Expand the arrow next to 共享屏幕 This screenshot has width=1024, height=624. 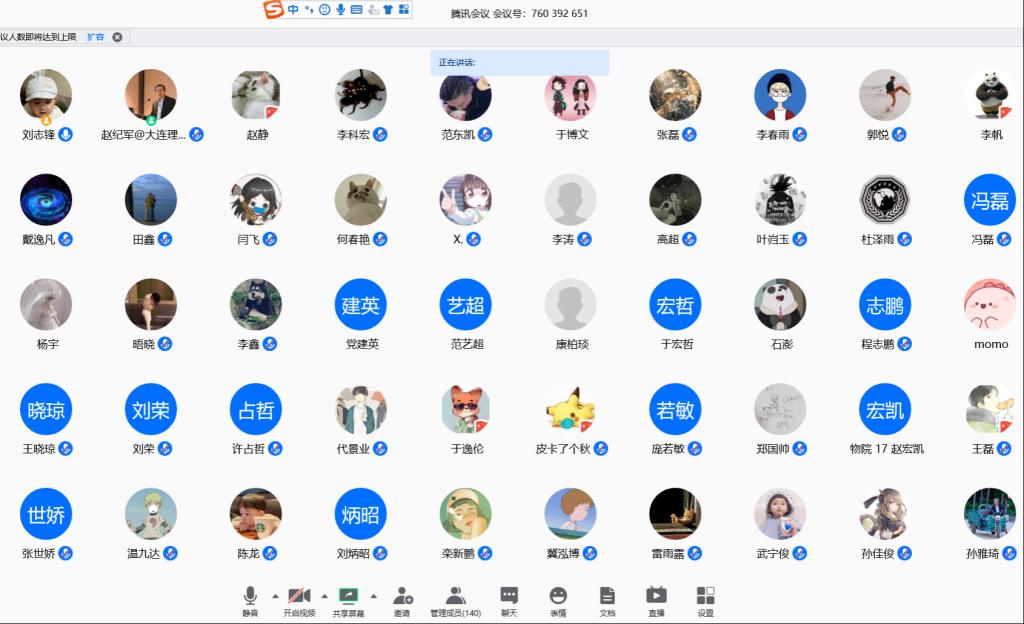tap(374, 595)
